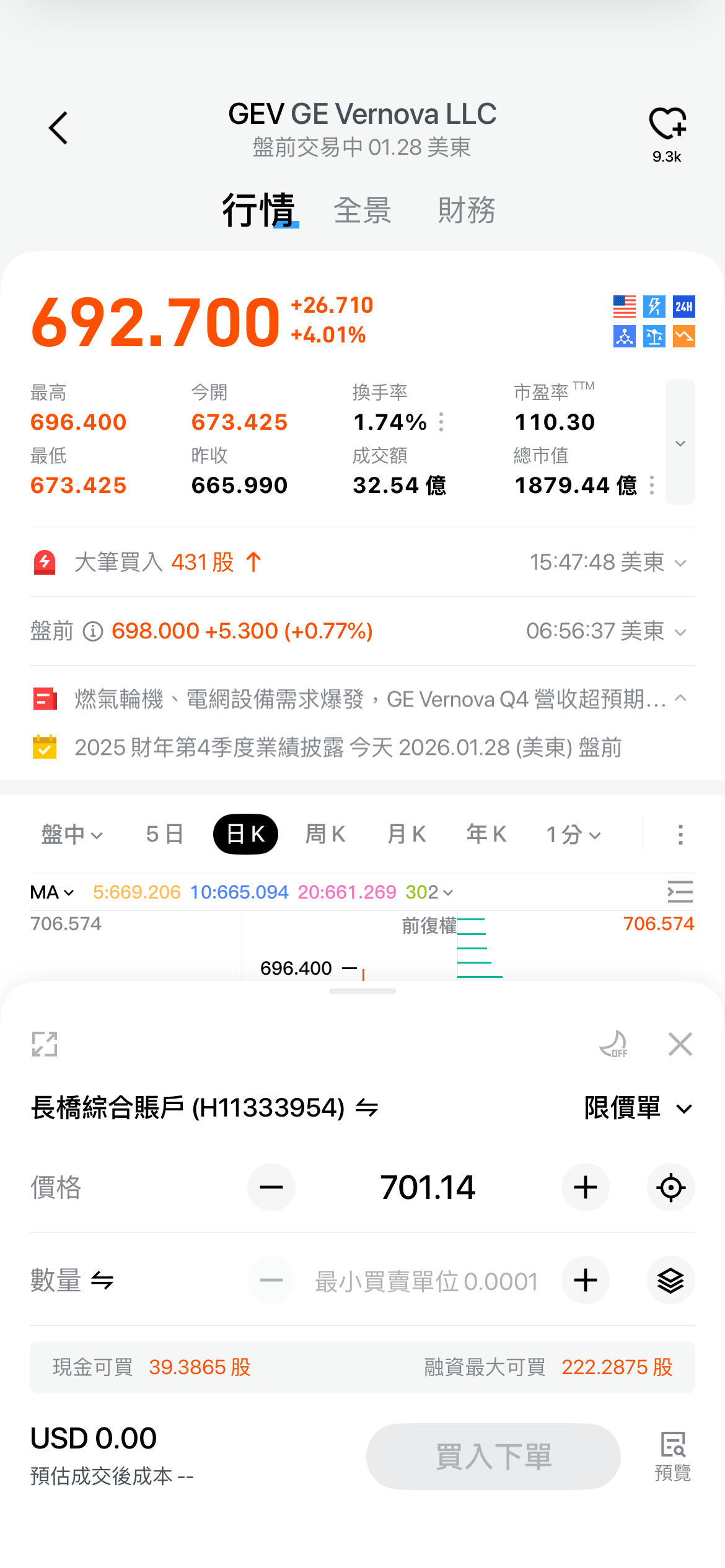The width and height of the screenshot is (725, 1568).
Task: Select the 5日 chart period
Action: [164, 834]
